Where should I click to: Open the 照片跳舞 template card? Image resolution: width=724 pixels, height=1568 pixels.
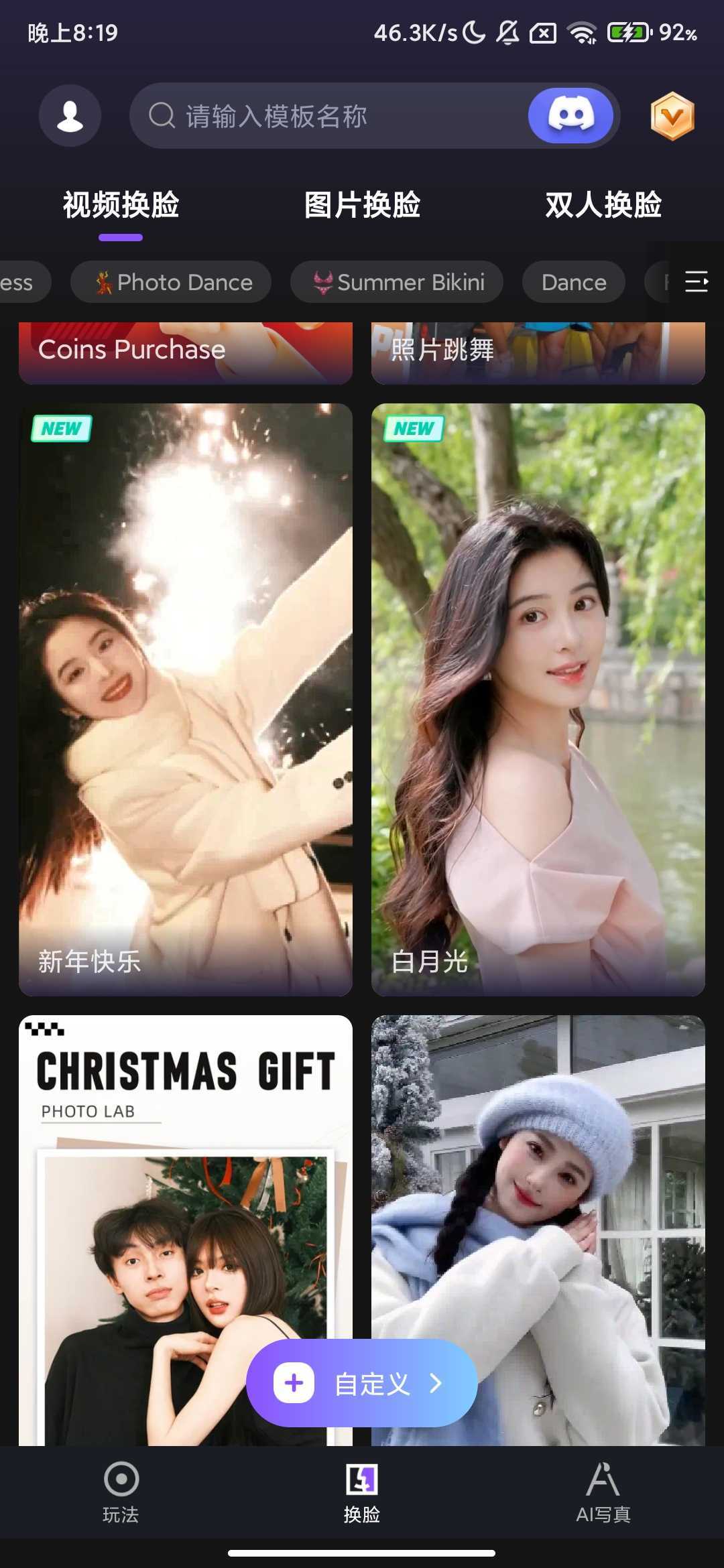(538, 352)
